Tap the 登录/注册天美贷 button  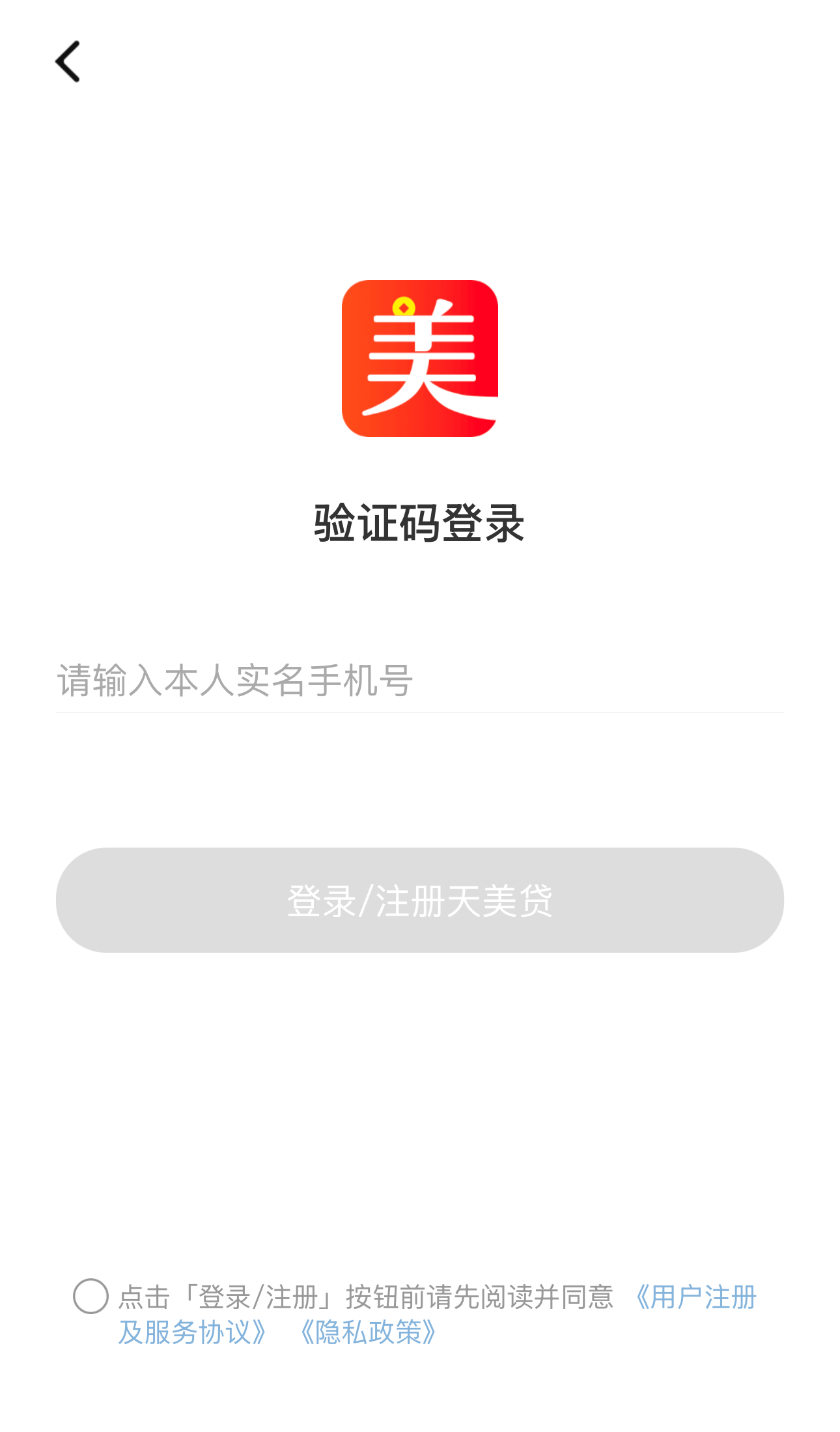click(x=419, y=900)
